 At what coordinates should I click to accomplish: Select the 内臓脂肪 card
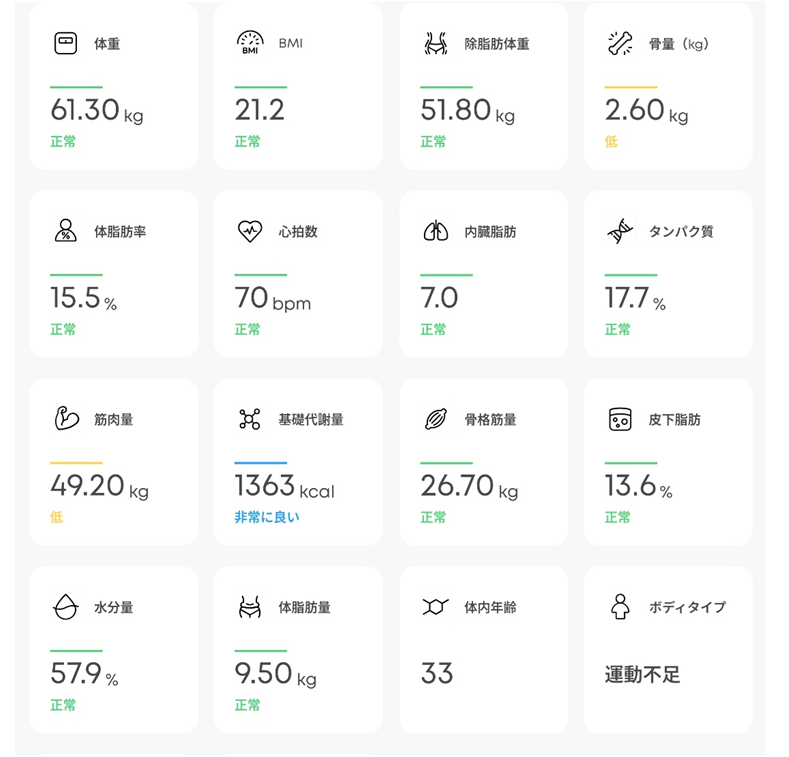pyautogui.click(x=484, y=274)
